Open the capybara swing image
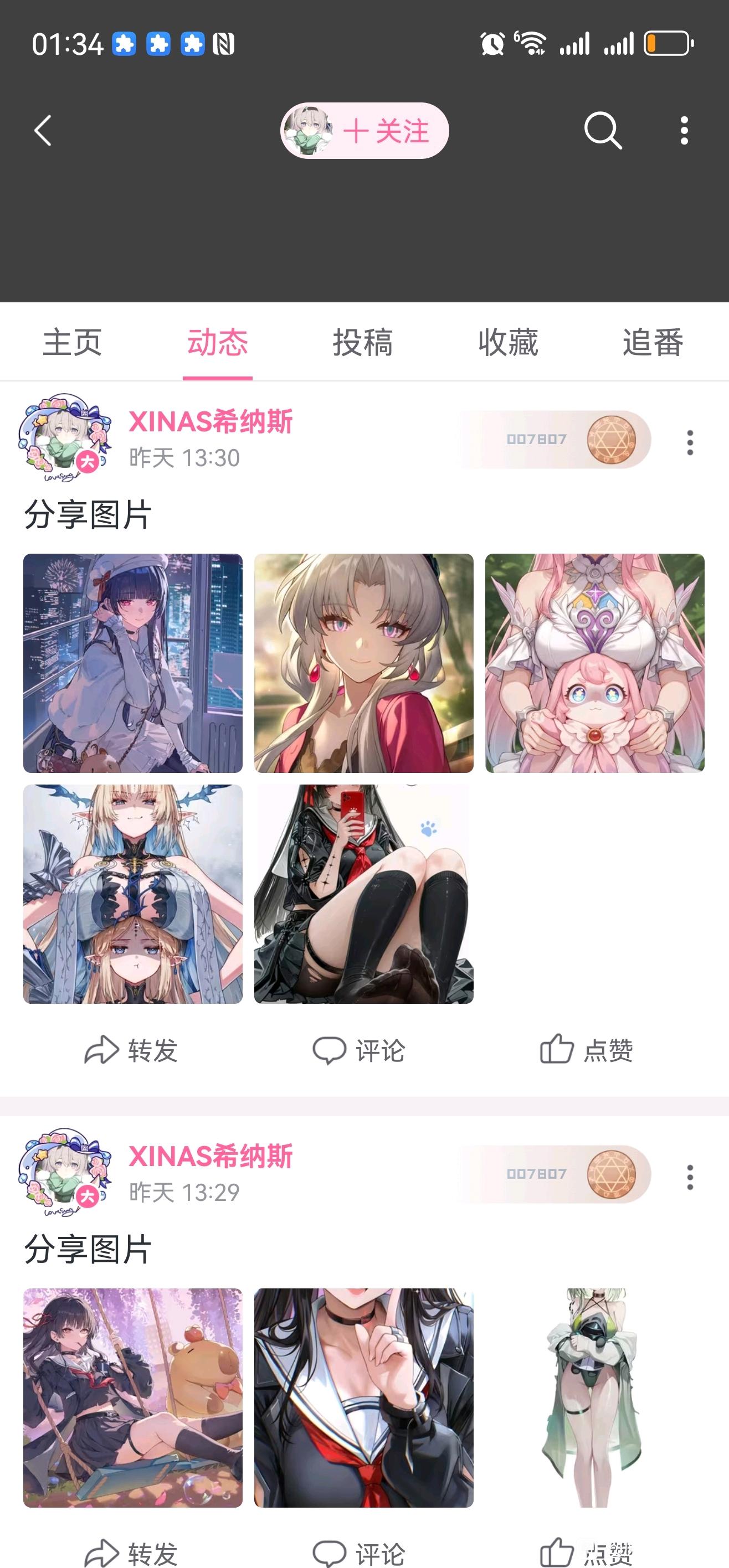Screen dimensions: 729x1568 pos(133,1397)
